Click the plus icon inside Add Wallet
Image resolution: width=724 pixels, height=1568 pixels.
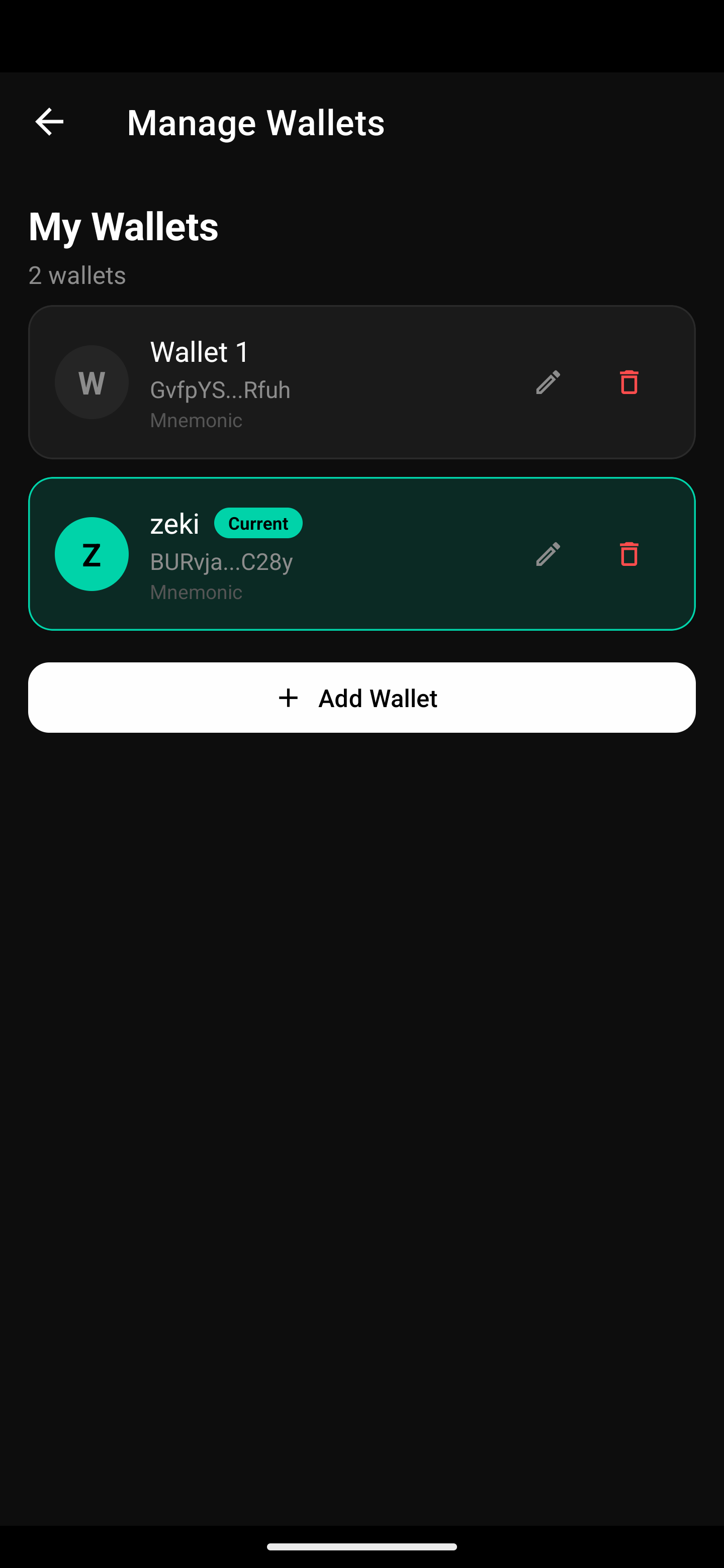pyautogui.click(x=288, y=698)
